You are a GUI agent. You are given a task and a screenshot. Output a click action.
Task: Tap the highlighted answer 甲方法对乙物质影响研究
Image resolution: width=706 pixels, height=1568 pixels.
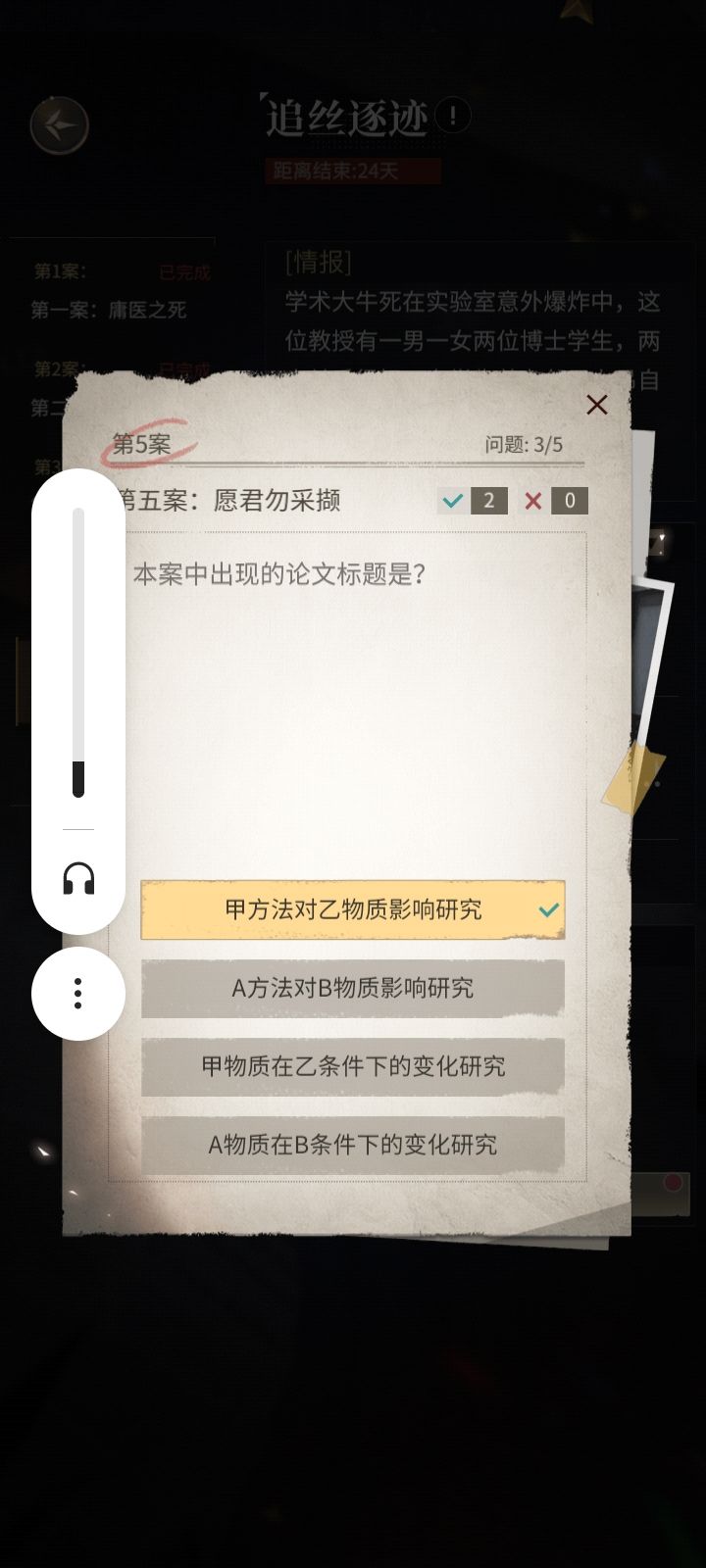click(x=351, y=909)
